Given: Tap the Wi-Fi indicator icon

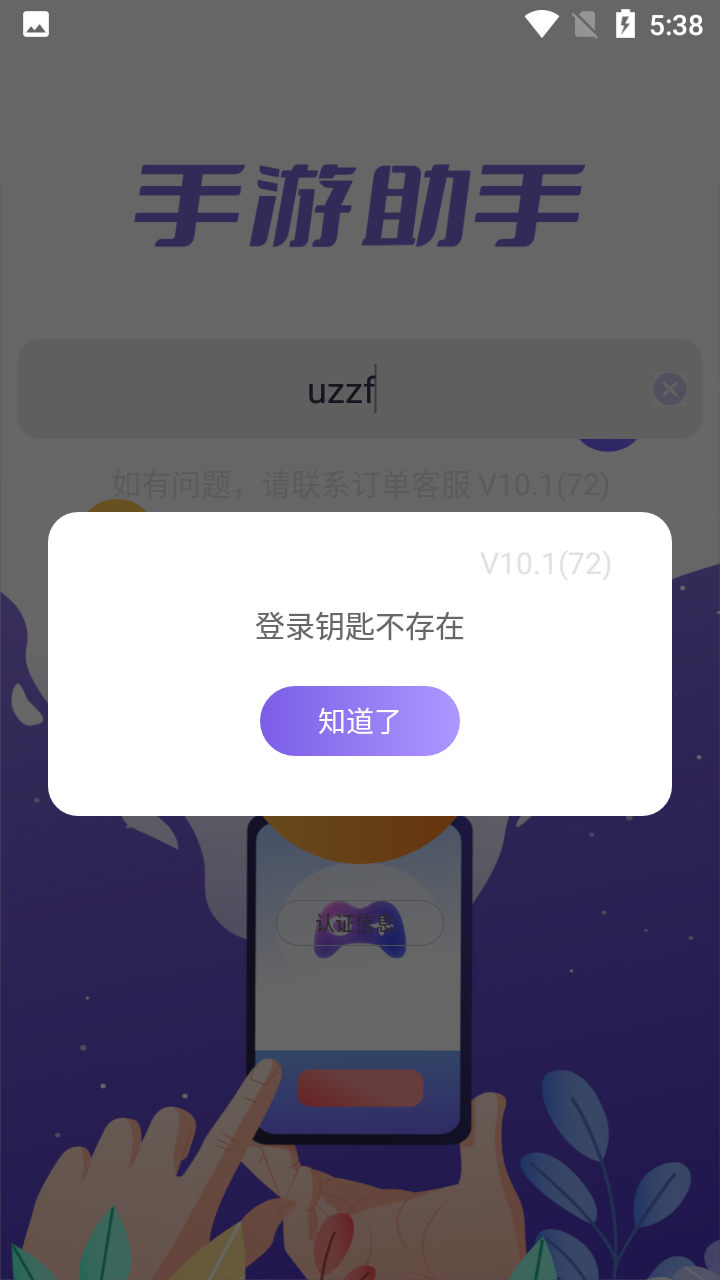Looking at the screenshot, I should pyautogui.click(x=541, y=24).
